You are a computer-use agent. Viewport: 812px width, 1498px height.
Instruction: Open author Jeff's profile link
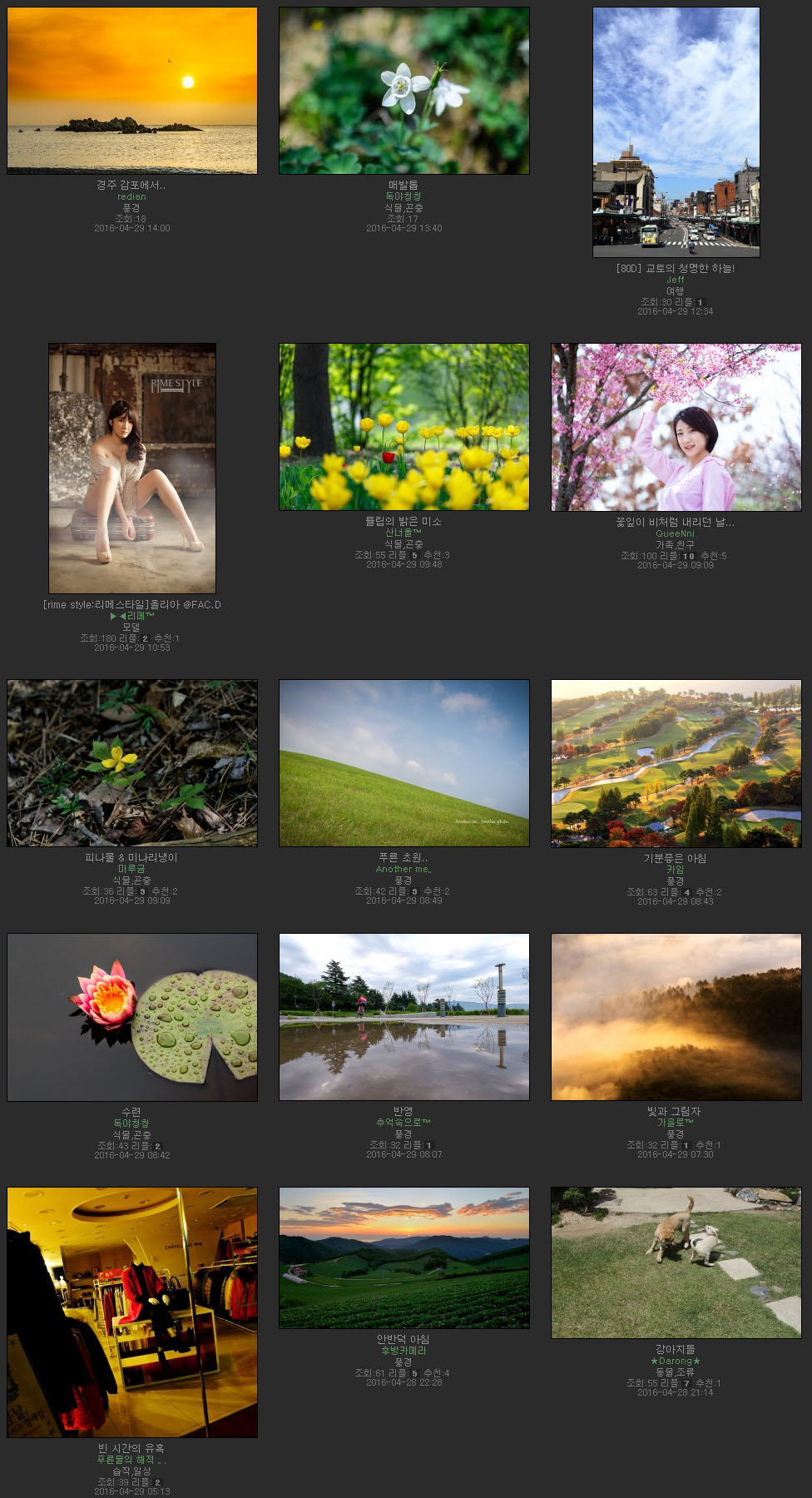click(675, 280)
